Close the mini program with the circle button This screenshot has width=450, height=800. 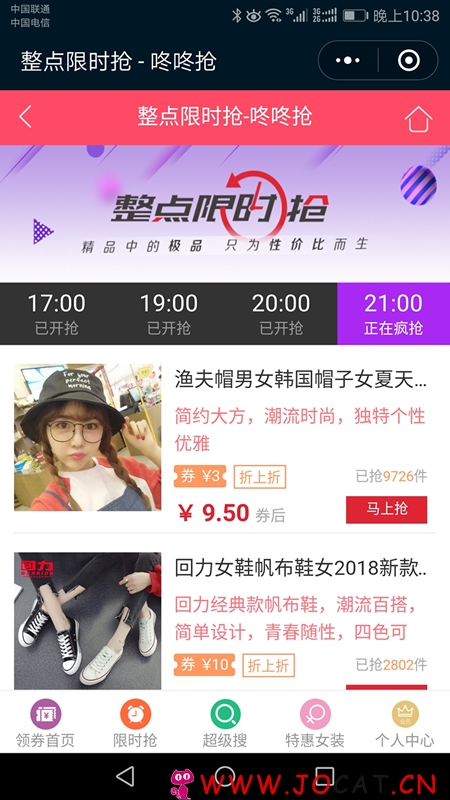(409, 61)
